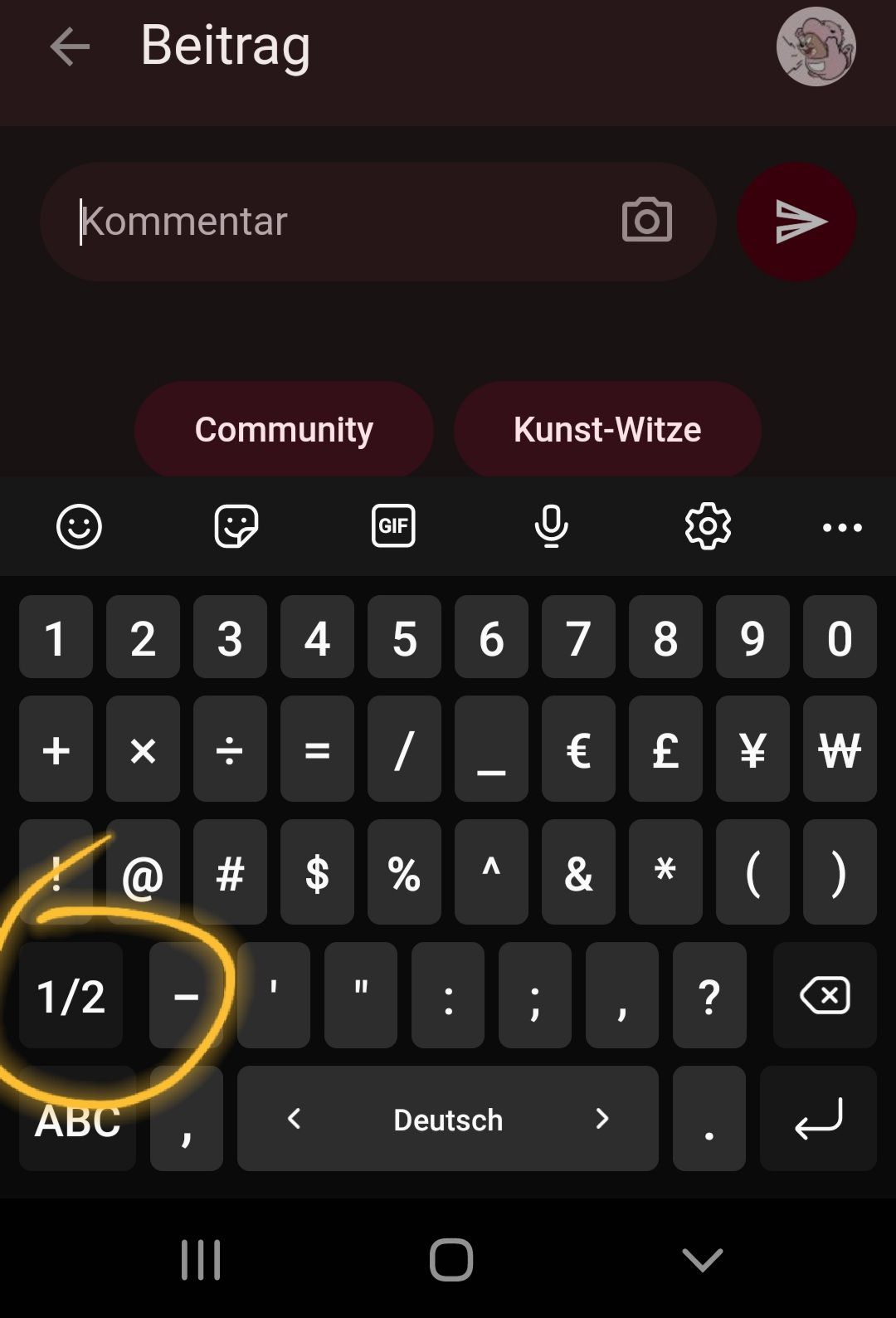Select the Kunst-Witze chip
Screen dimensions: 896x1318
[x=607, y=429]
